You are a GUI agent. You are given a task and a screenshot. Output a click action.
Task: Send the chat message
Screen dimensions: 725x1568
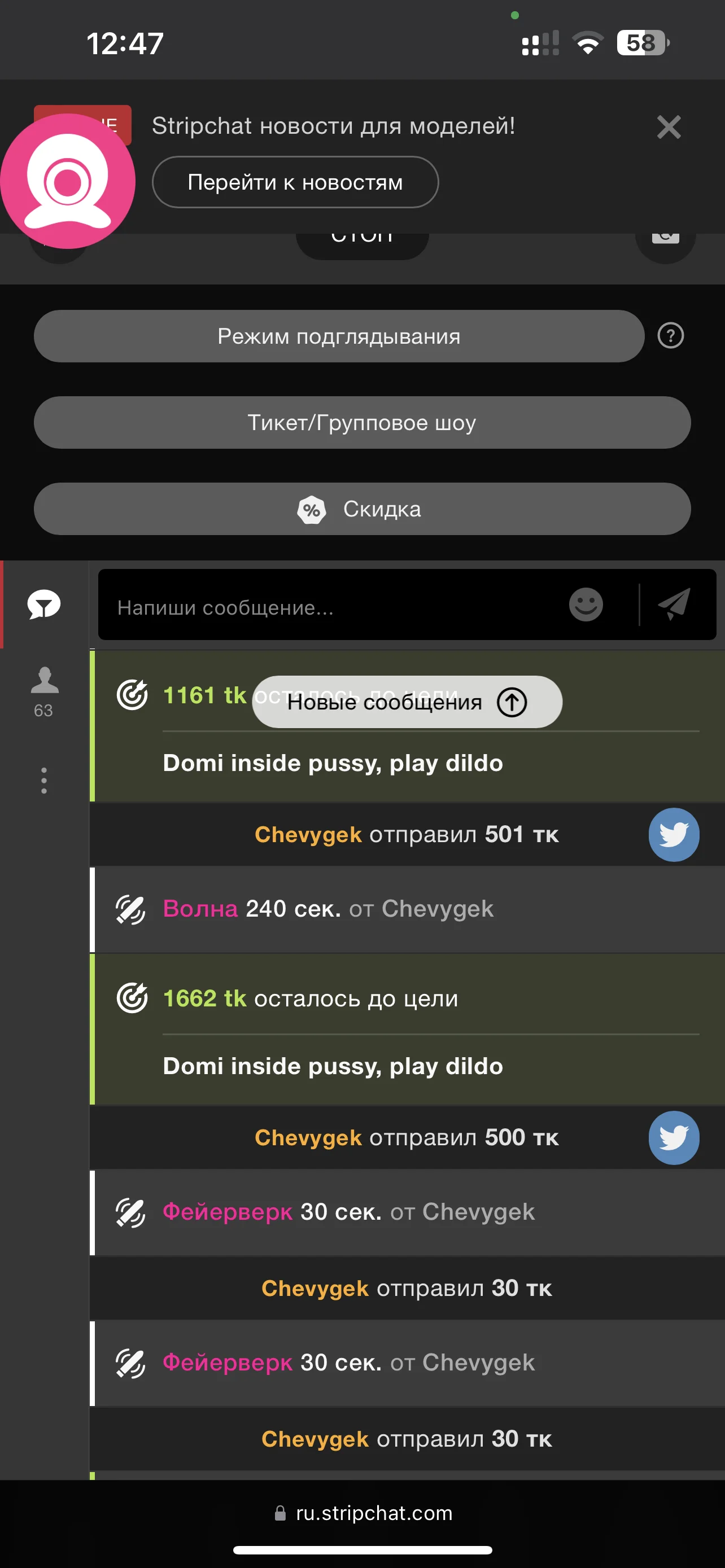(674, 605)
